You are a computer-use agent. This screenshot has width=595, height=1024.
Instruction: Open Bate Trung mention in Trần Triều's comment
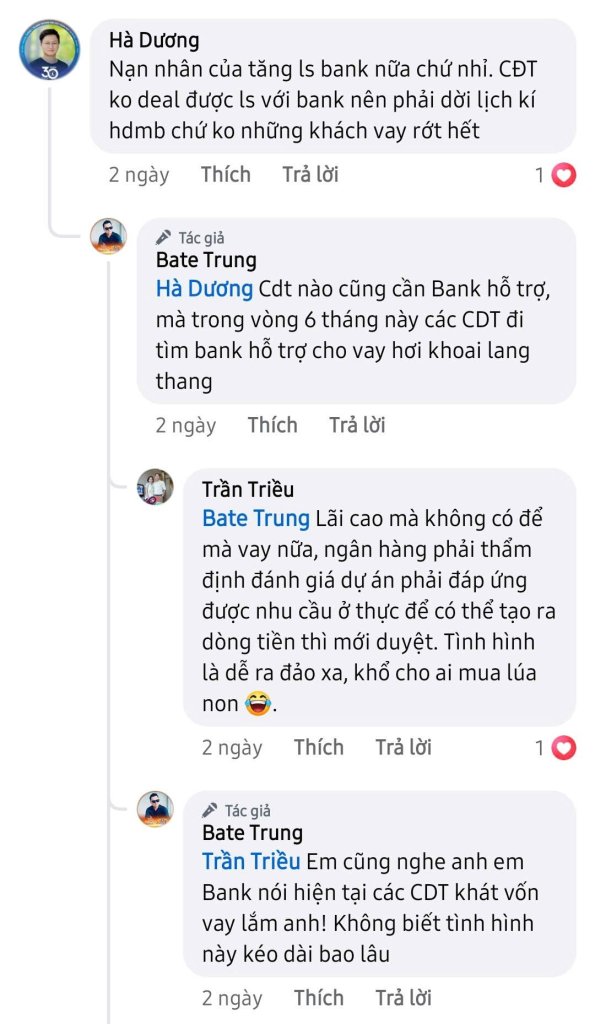(x=255, y=519)
